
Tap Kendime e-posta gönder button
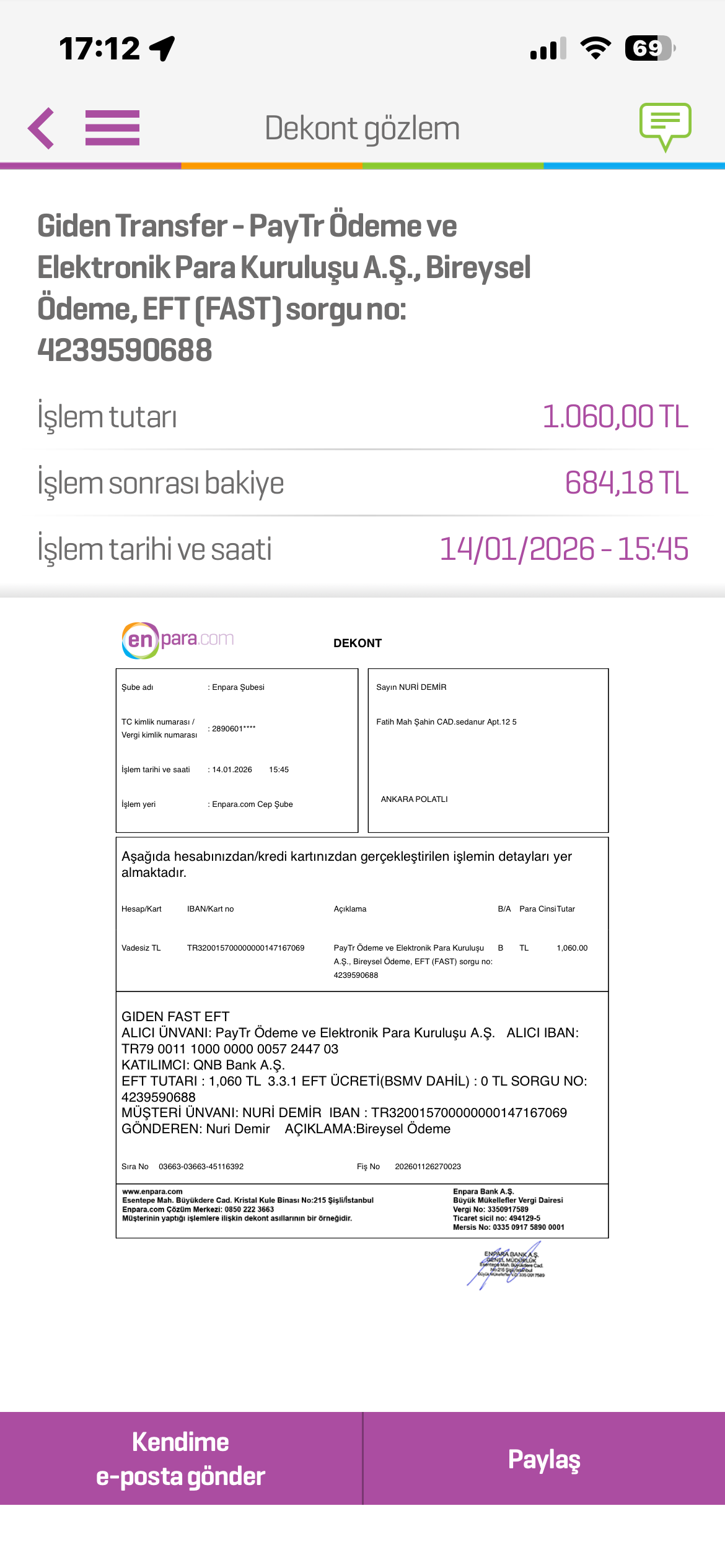coord(181,1458)
